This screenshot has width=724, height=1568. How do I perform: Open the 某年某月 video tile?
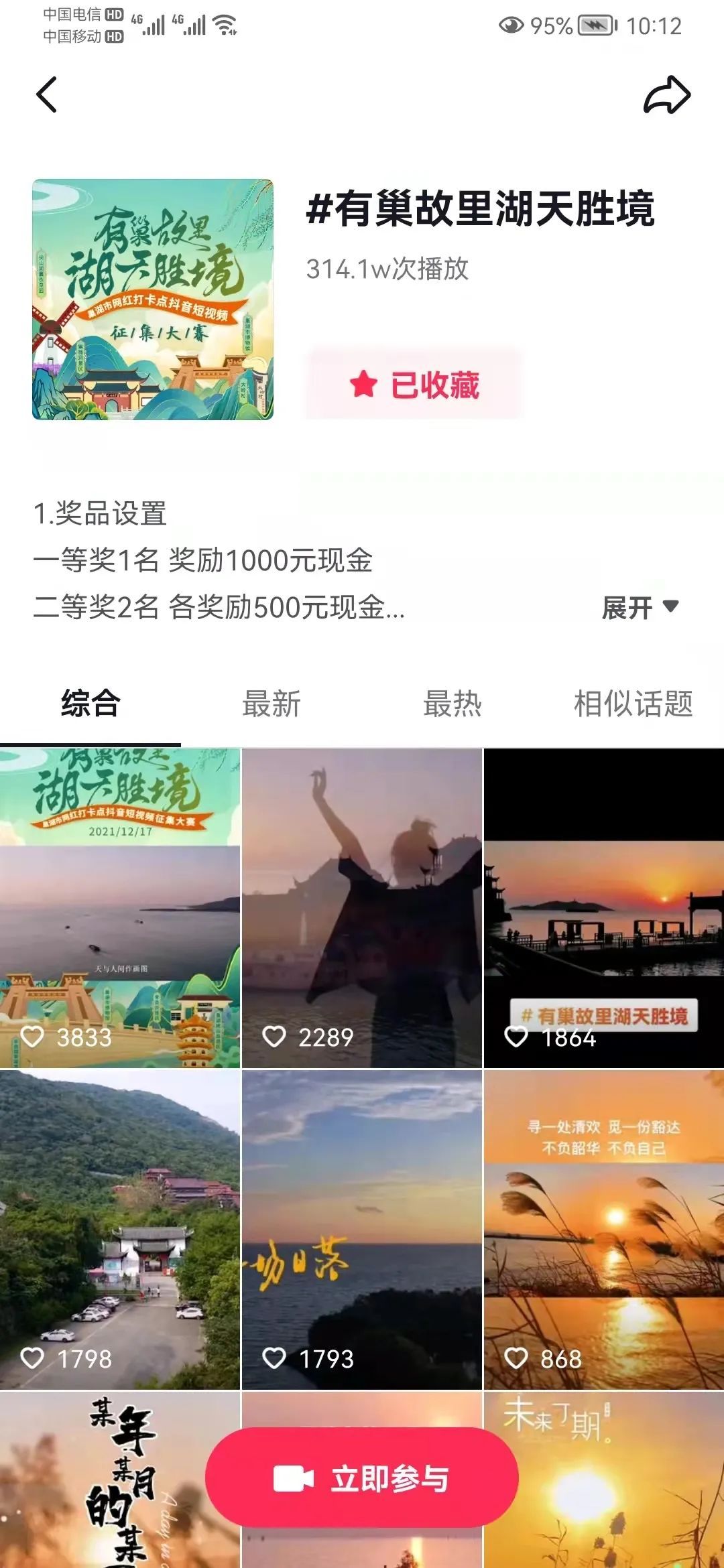[x=101, y=1481]
